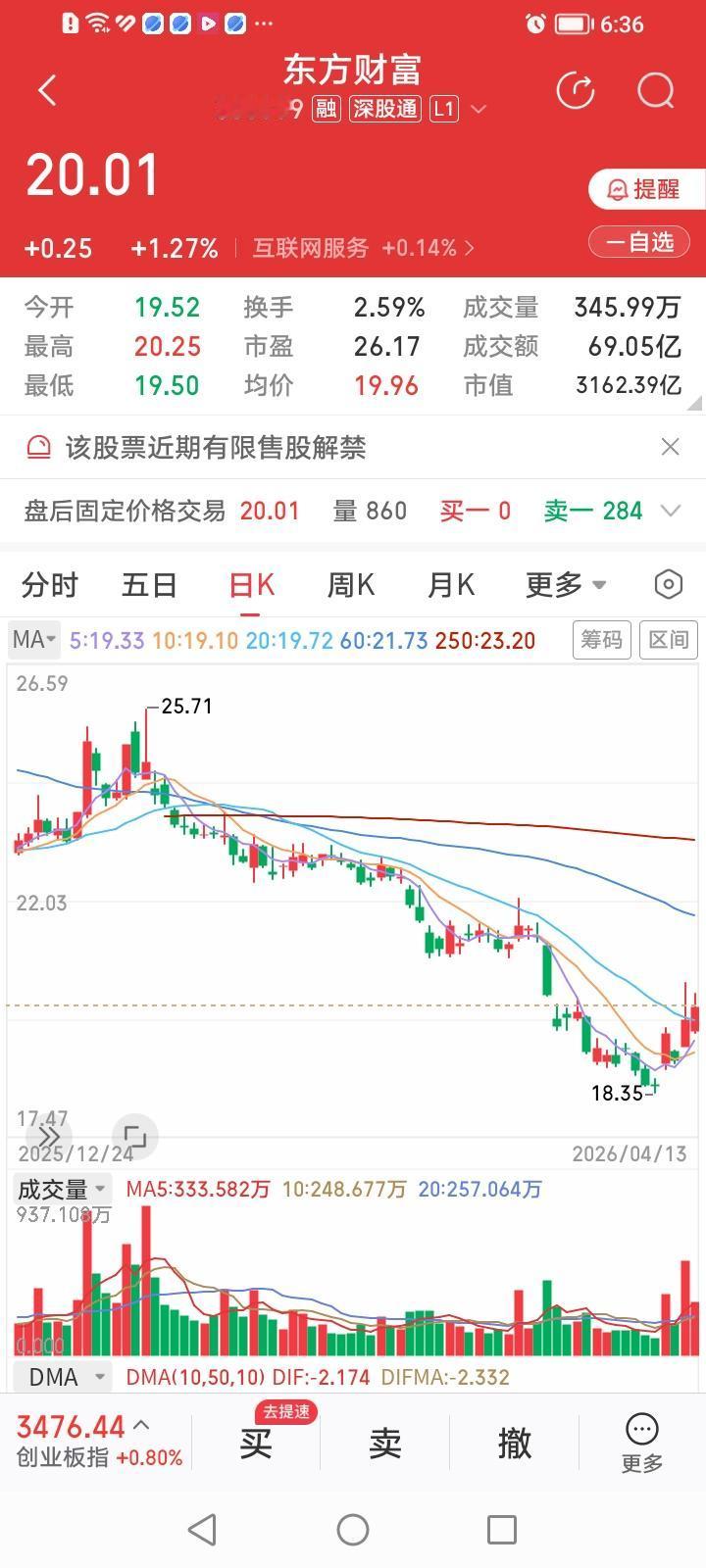Switch on the 区间 range analysis mode
706x1568 pixels.
coord(669,639)
